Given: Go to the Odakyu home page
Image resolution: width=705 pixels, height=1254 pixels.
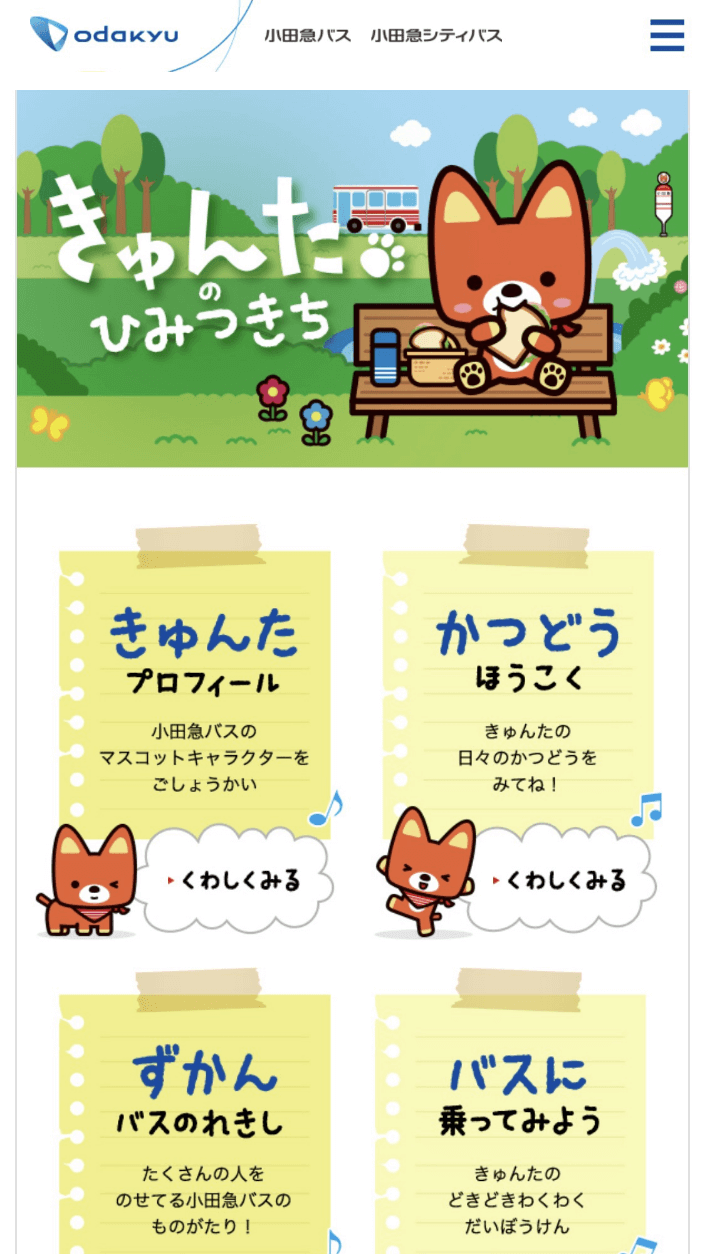Looking at the screenshot, I should tap(105, 34).
